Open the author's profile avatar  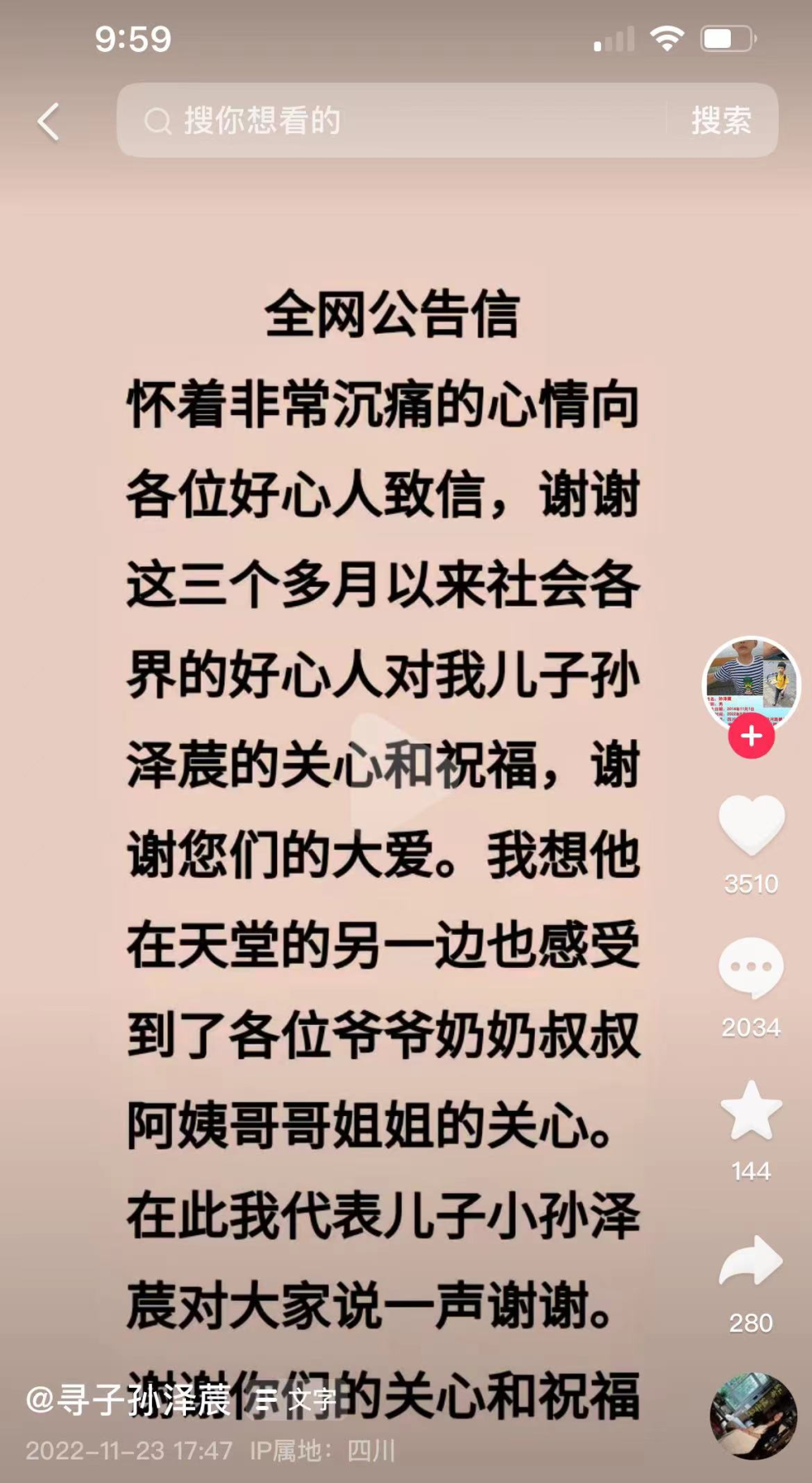750,683
